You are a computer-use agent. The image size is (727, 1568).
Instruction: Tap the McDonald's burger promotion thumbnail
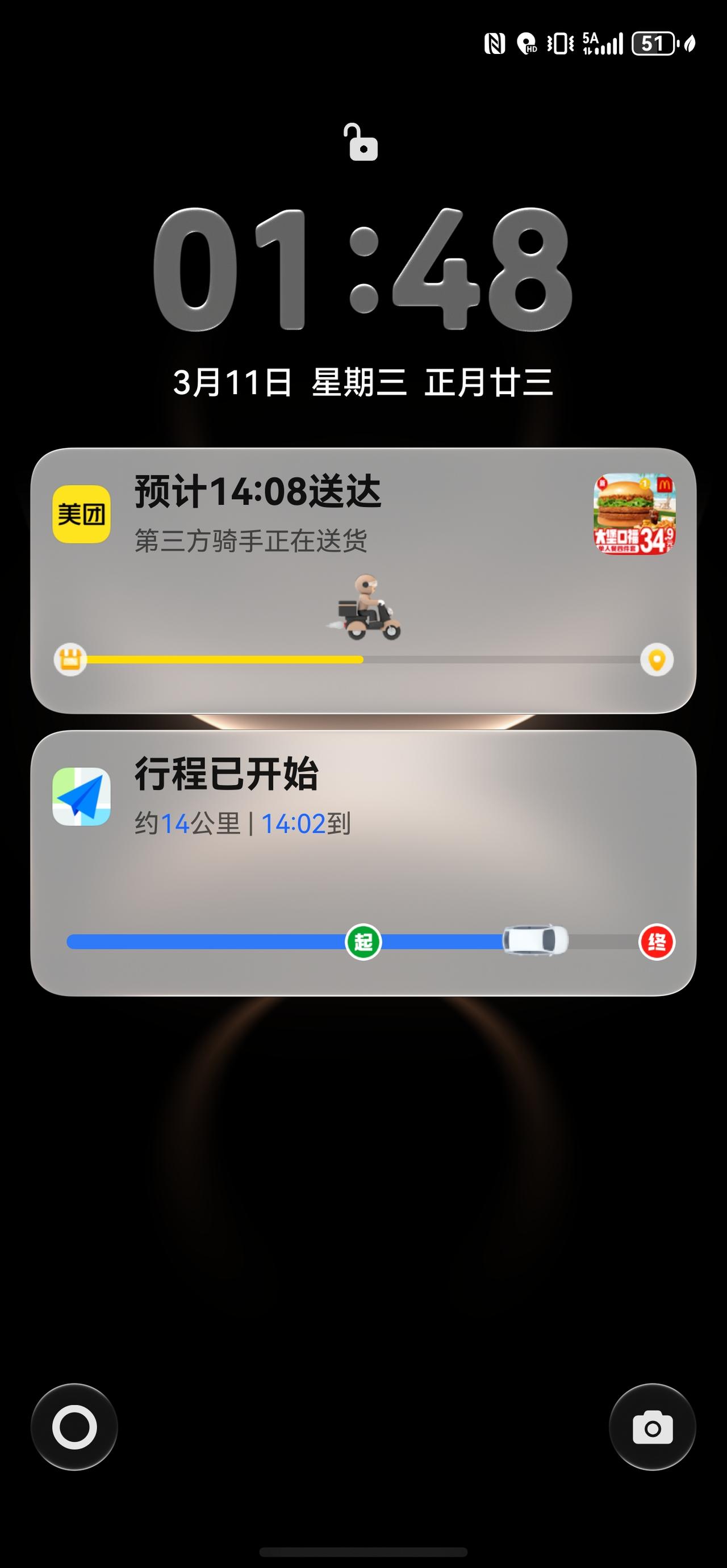click(x=634, y=515)
